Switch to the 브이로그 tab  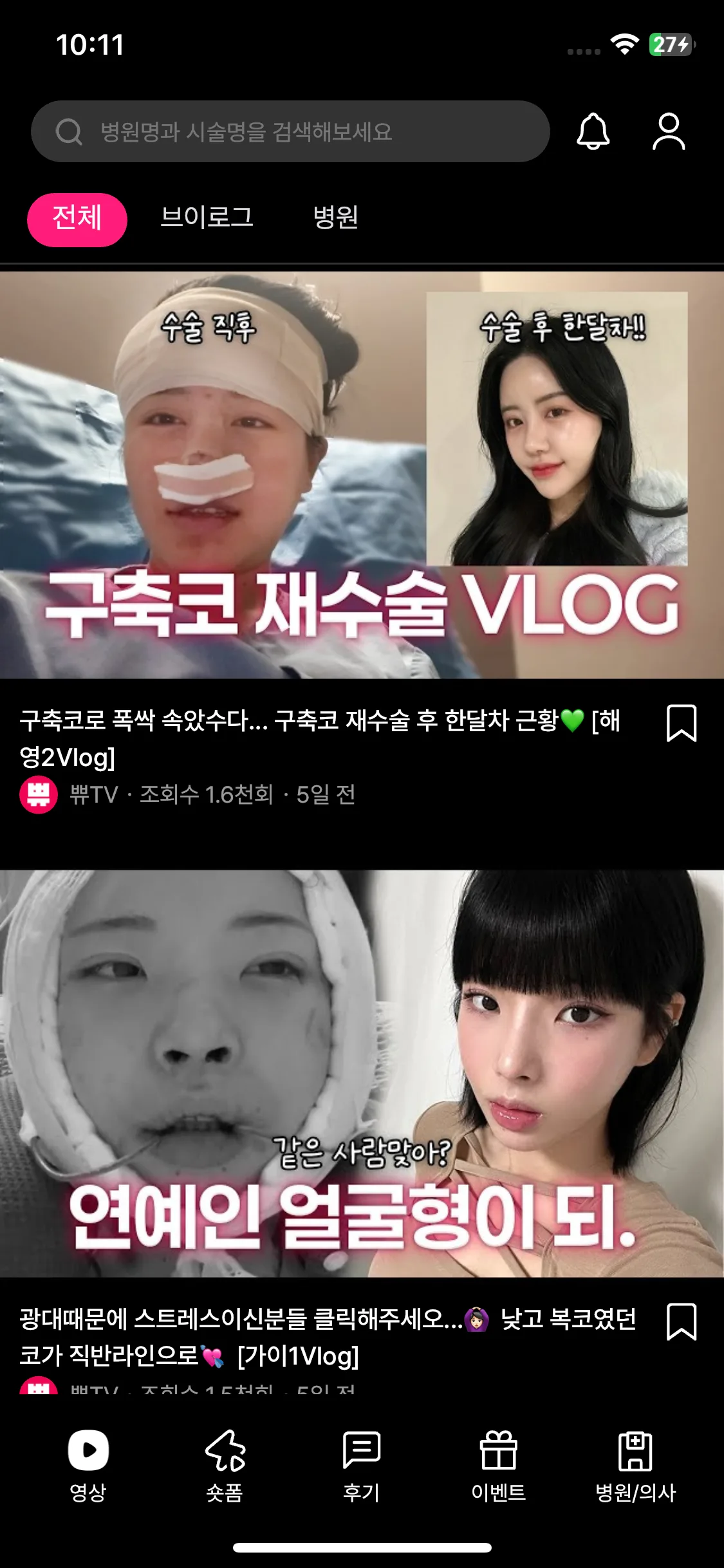click(x=207, y=218)
